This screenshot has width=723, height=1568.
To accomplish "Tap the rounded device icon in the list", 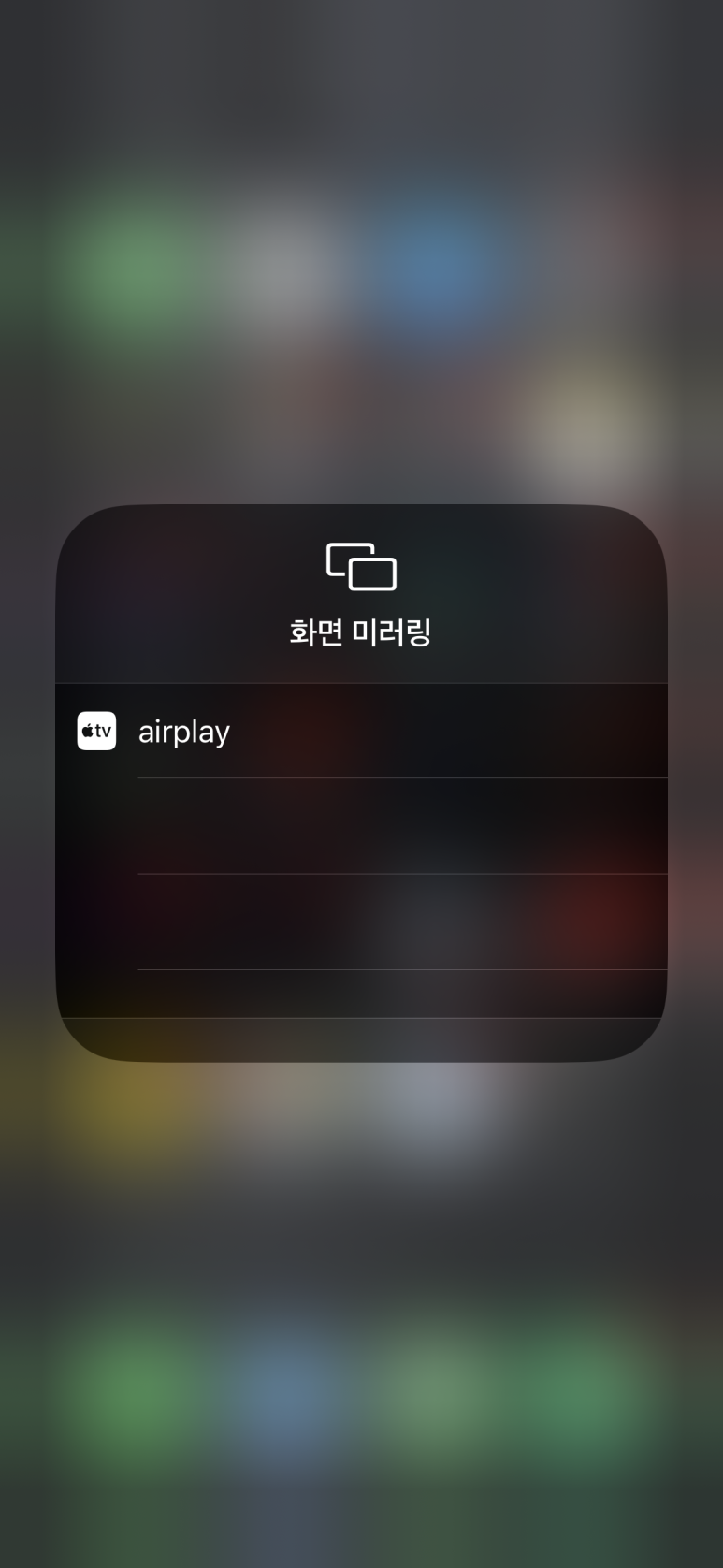I will [x=94, y=731].
